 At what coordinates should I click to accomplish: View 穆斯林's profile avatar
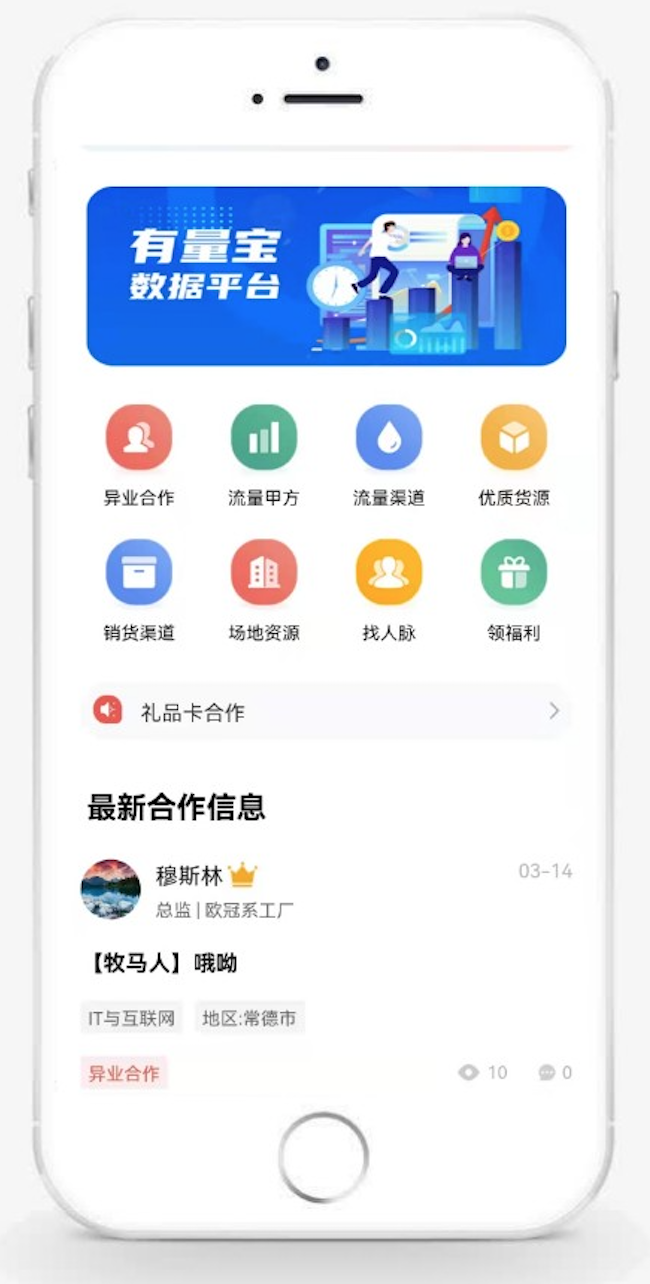tap(111, 888)
